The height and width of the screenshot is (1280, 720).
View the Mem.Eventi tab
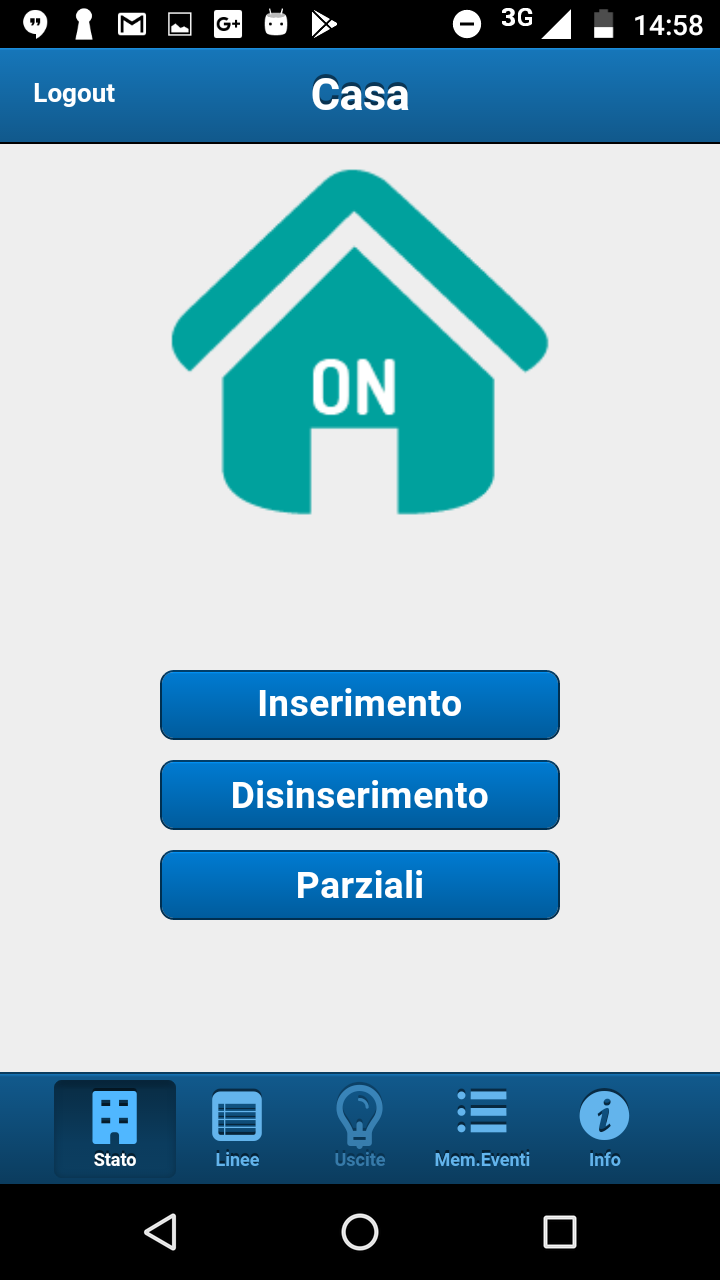point(482,1128)
